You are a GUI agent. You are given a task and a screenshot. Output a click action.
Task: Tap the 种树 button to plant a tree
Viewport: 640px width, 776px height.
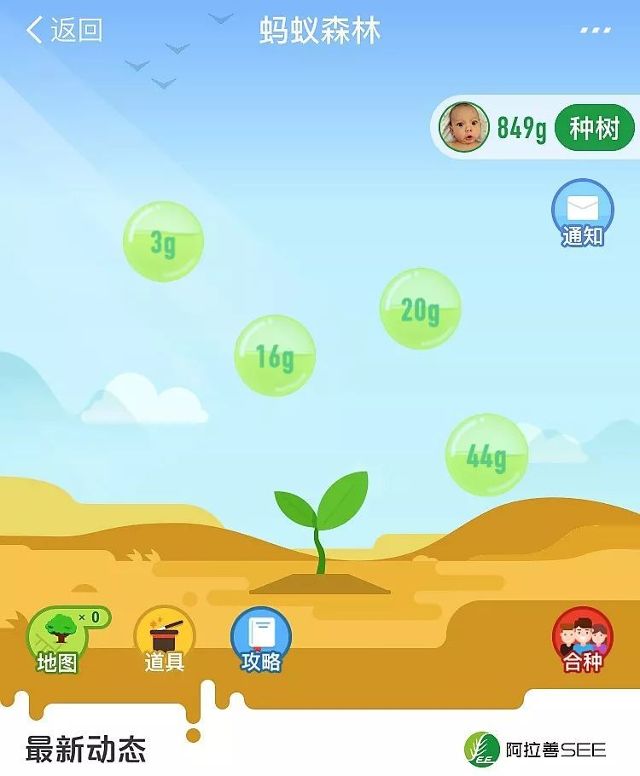click(x=594, y=128)
